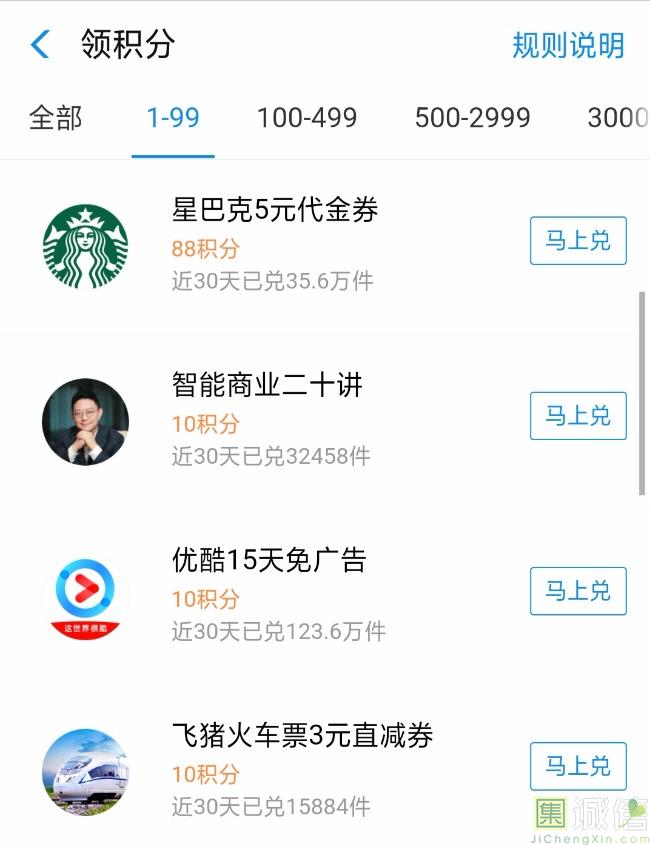Go back from the 领积分 page

(x=40, y=45)
